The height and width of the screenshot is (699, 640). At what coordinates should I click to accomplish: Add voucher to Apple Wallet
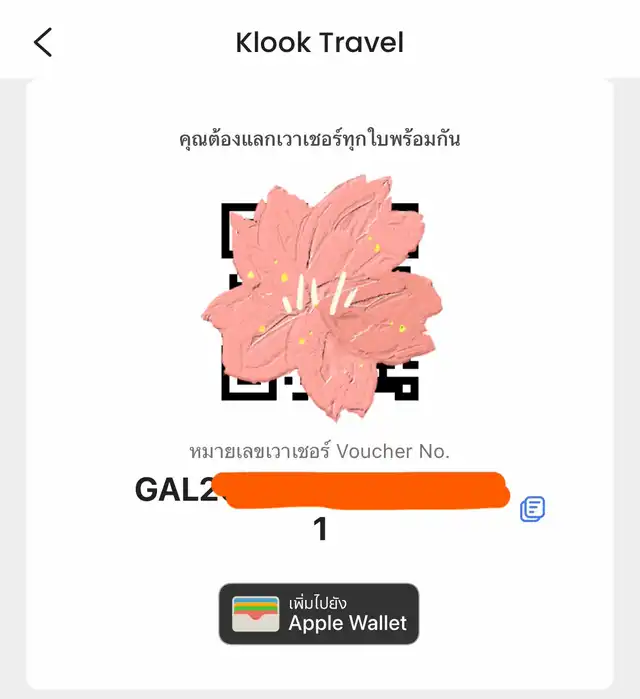coord(319,613)
